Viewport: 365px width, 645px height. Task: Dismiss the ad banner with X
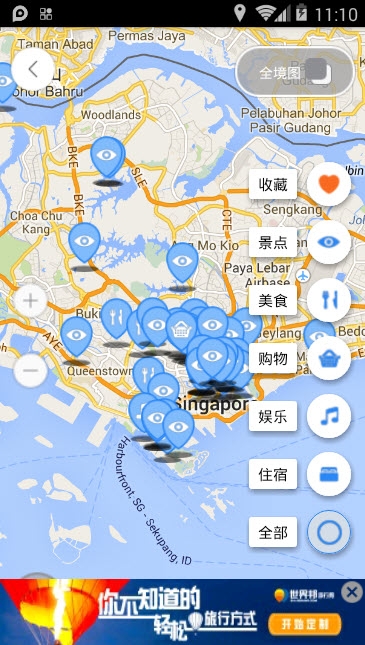click(x=352, y=592)
